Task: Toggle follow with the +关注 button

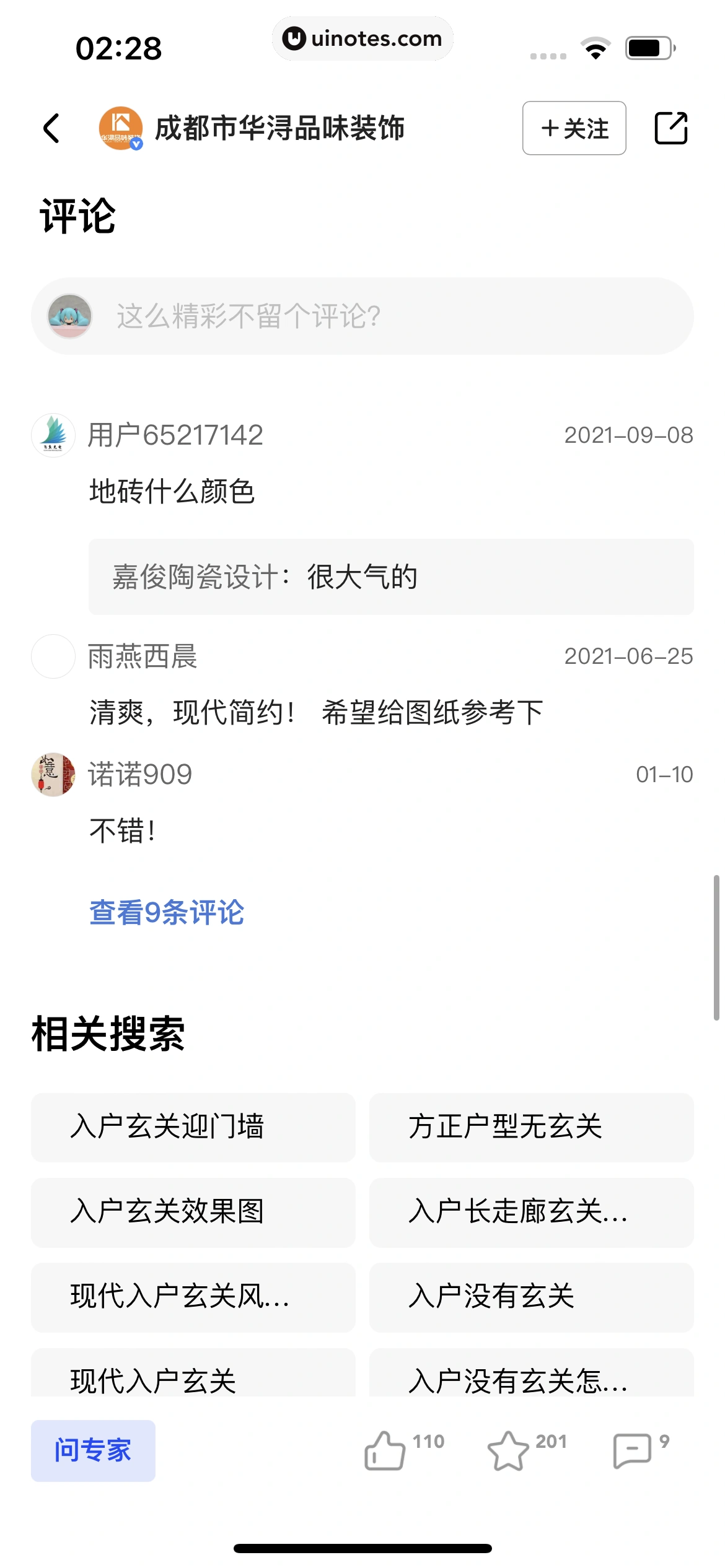Action: [x=573, y=128]
